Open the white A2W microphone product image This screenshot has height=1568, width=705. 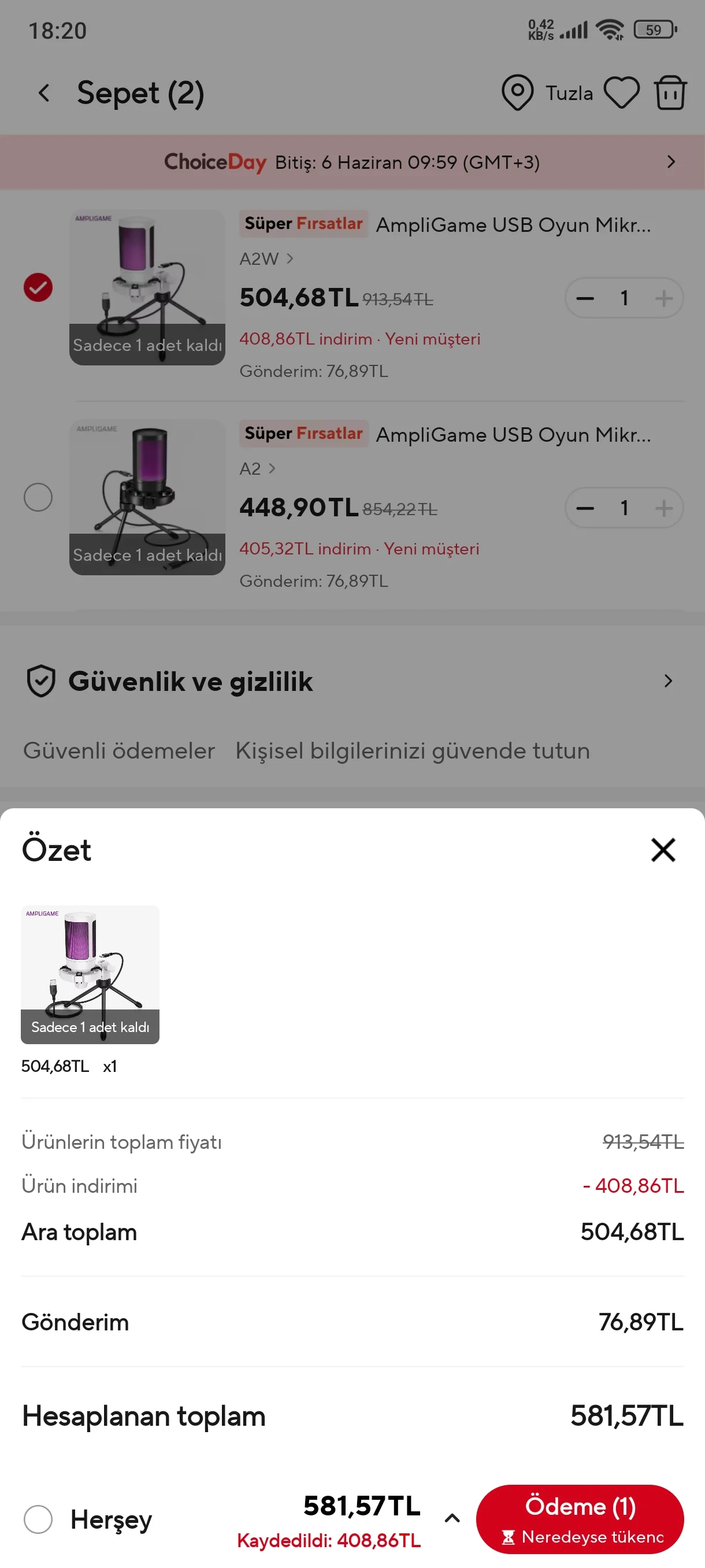coord(147,287)
